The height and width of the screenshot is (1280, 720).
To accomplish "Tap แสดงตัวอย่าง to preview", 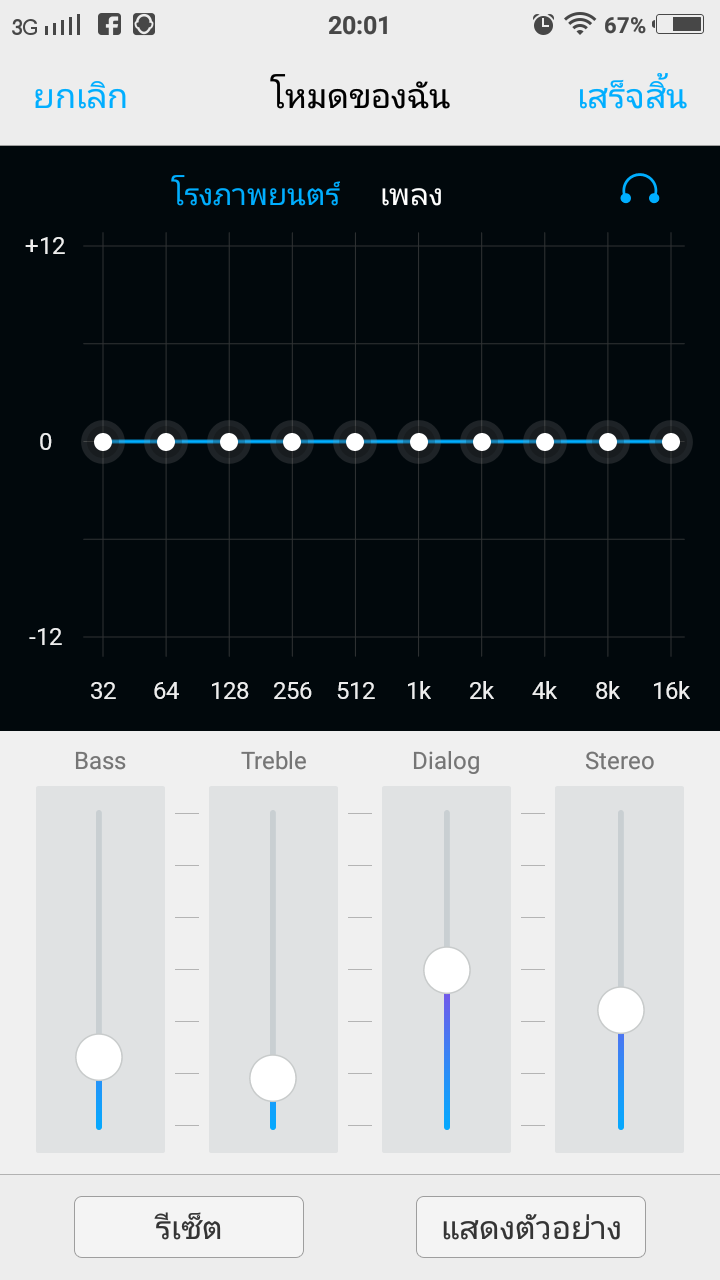I will [x=531, y=1227].
